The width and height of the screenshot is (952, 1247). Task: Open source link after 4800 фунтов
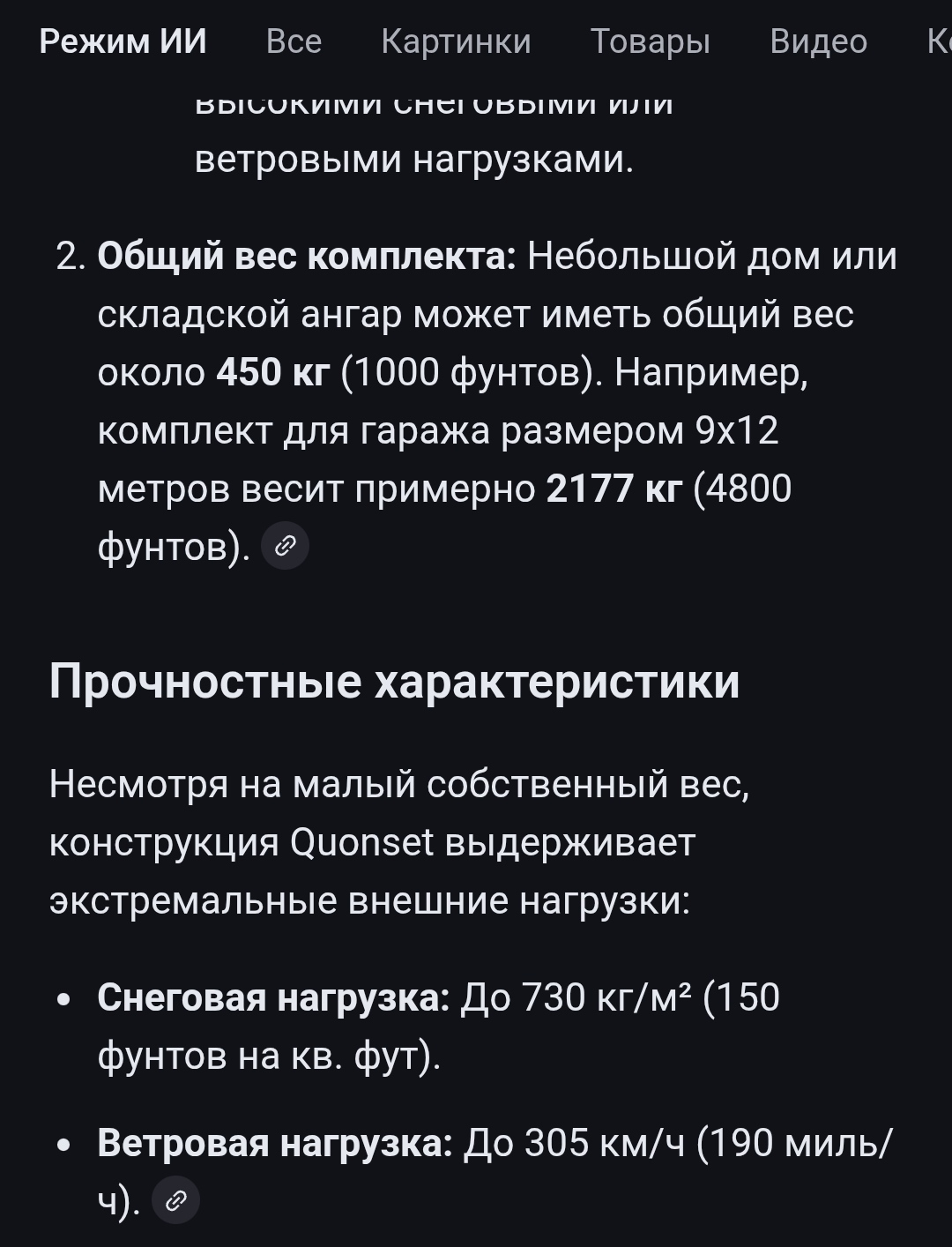coord(285,546)
